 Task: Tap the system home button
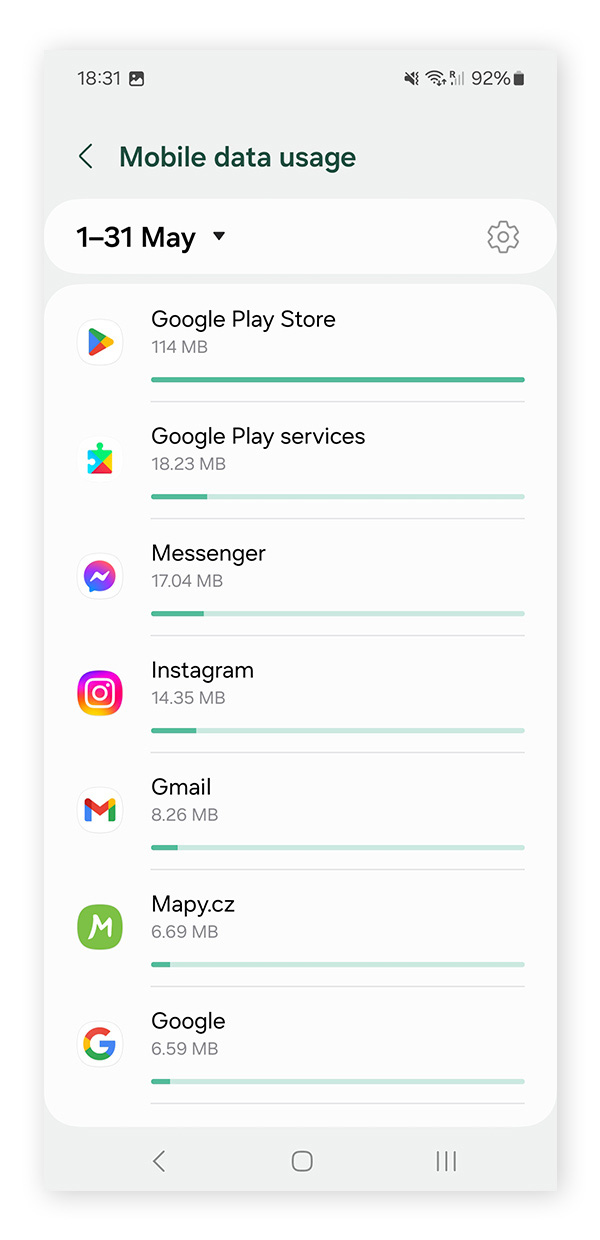tap(302, 1160)
